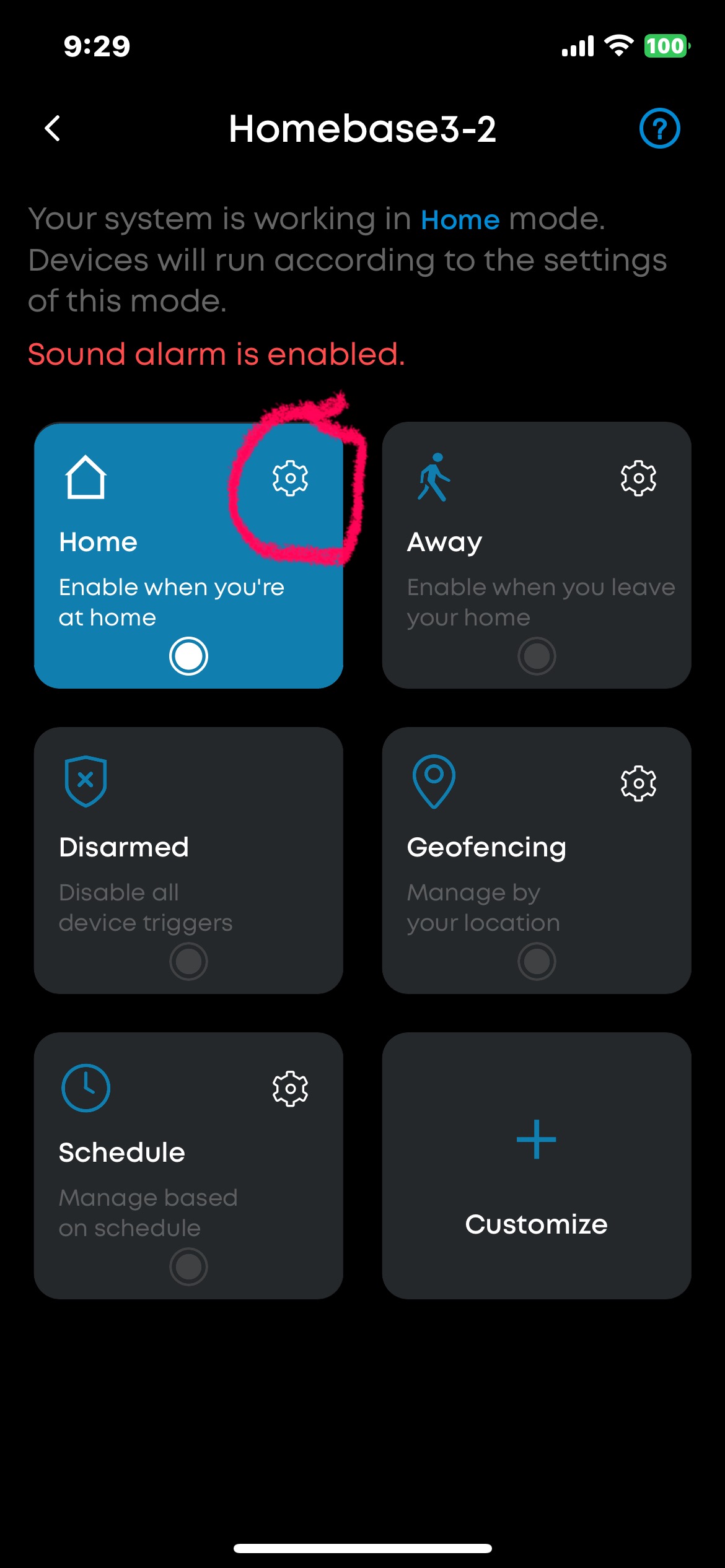Open the help question mark icon
Screen dimensions: 725x1568
659,129
